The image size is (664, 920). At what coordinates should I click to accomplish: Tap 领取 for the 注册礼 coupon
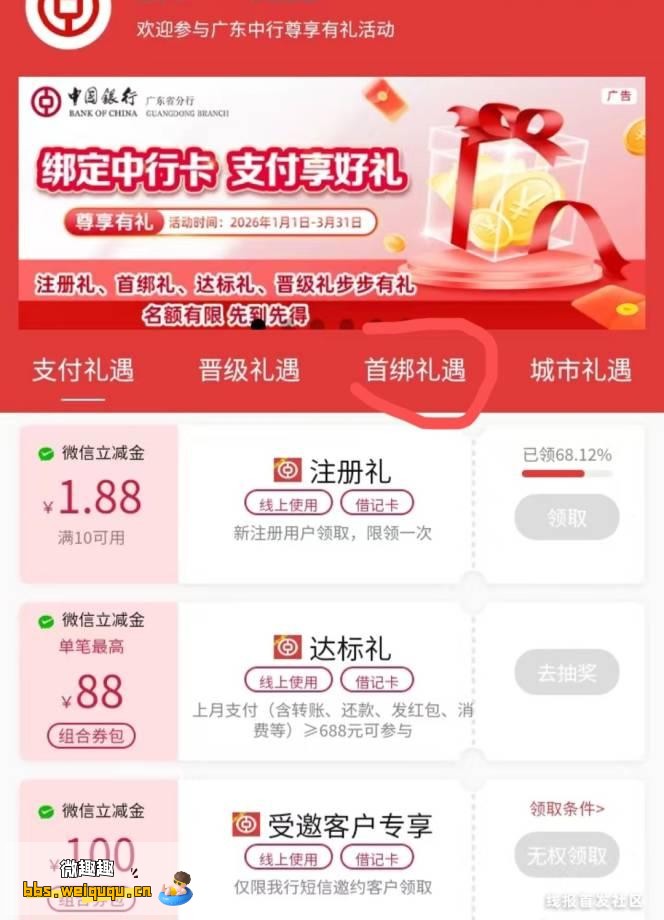pyautogui.click(x=567, y=517)
